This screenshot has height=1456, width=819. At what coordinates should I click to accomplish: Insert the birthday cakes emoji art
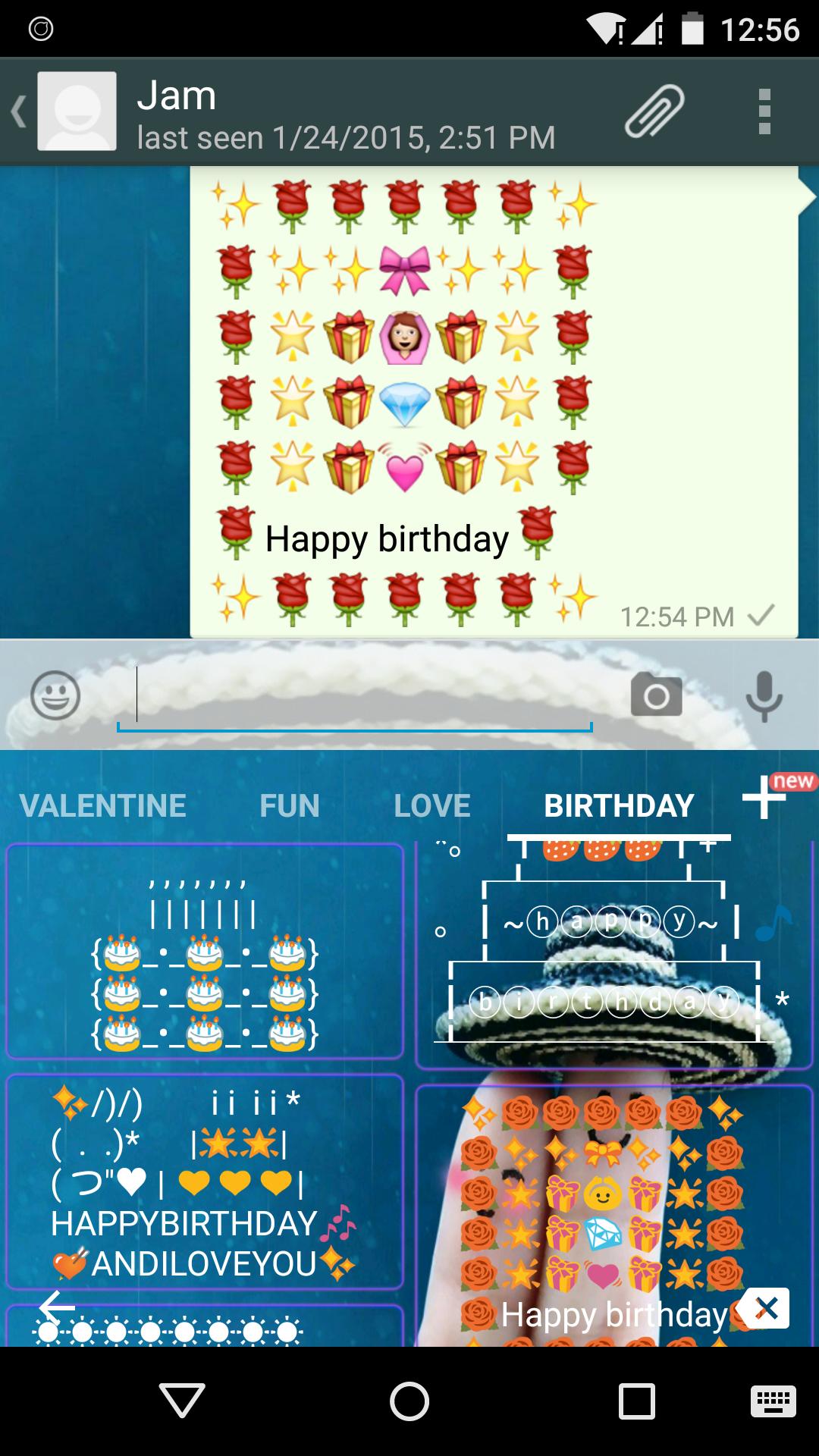(205, 952)
